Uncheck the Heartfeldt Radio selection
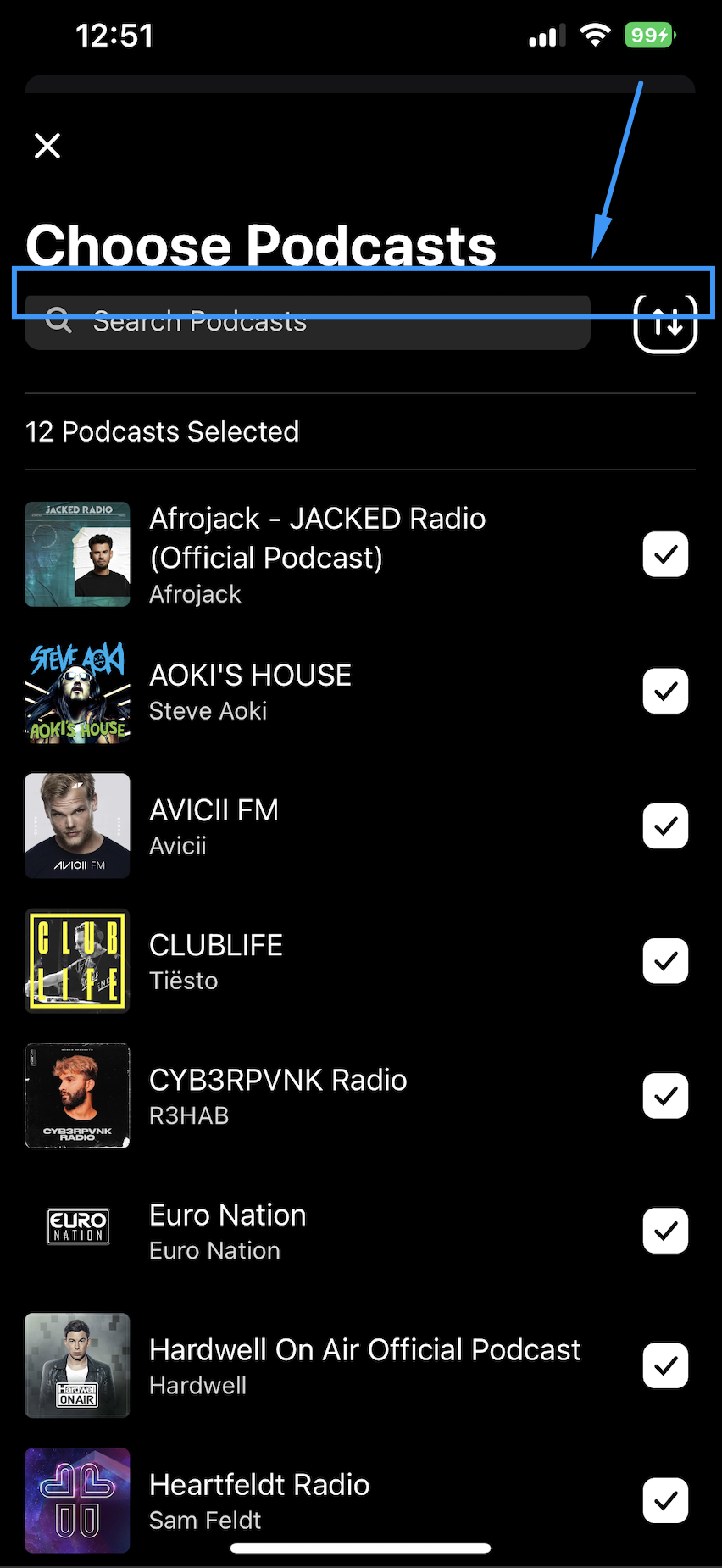This screenshot has width=722, height=1568. tap(665, 1500)
